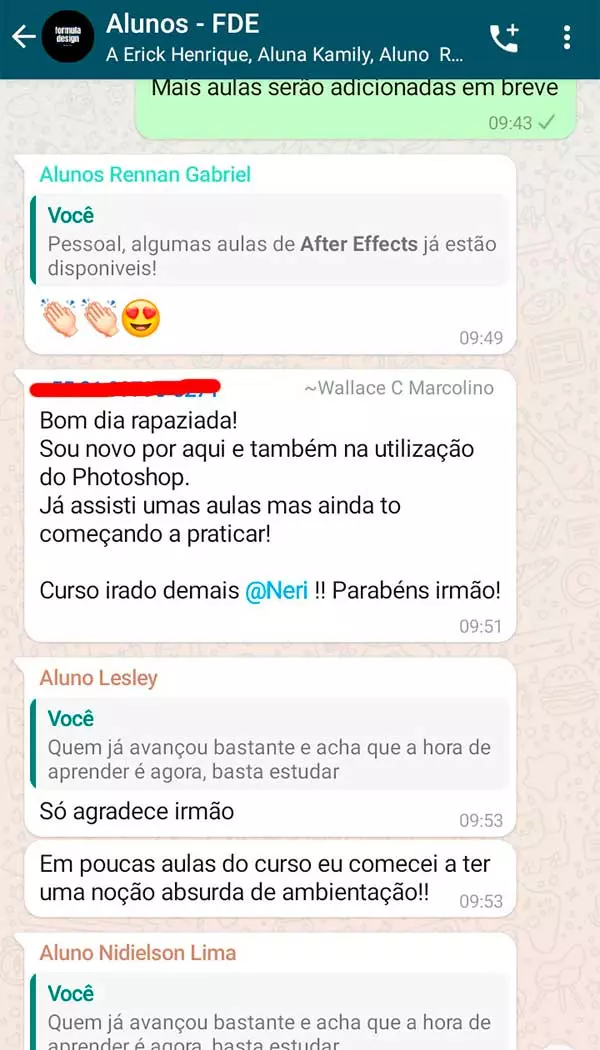
Task: Open Aluno Lesley's contact name
Action: pos(98,679)
